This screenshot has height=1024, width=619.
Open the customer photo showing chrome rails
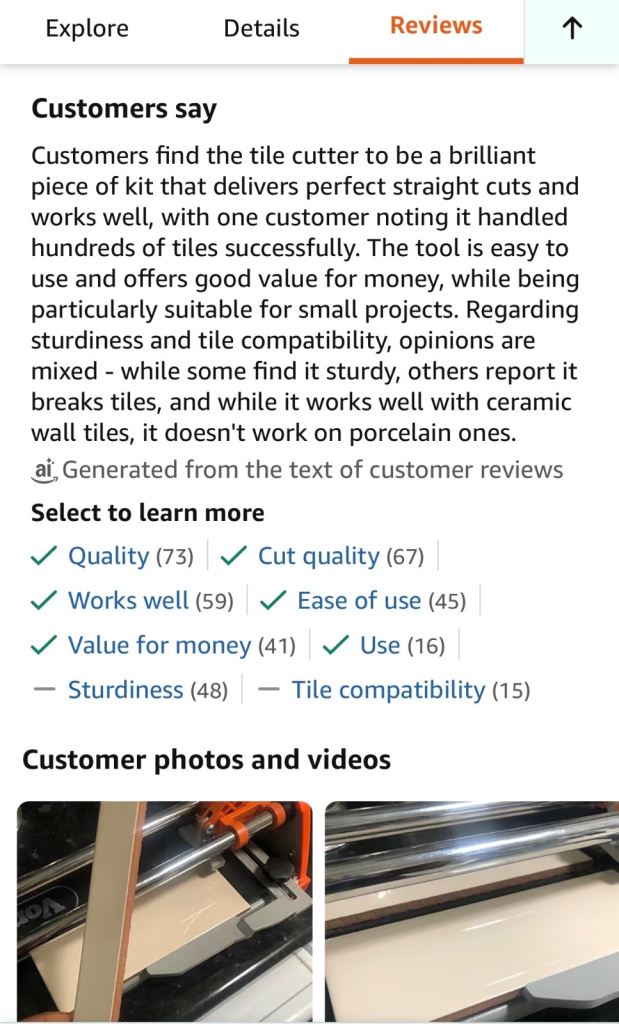pos(472,910)
